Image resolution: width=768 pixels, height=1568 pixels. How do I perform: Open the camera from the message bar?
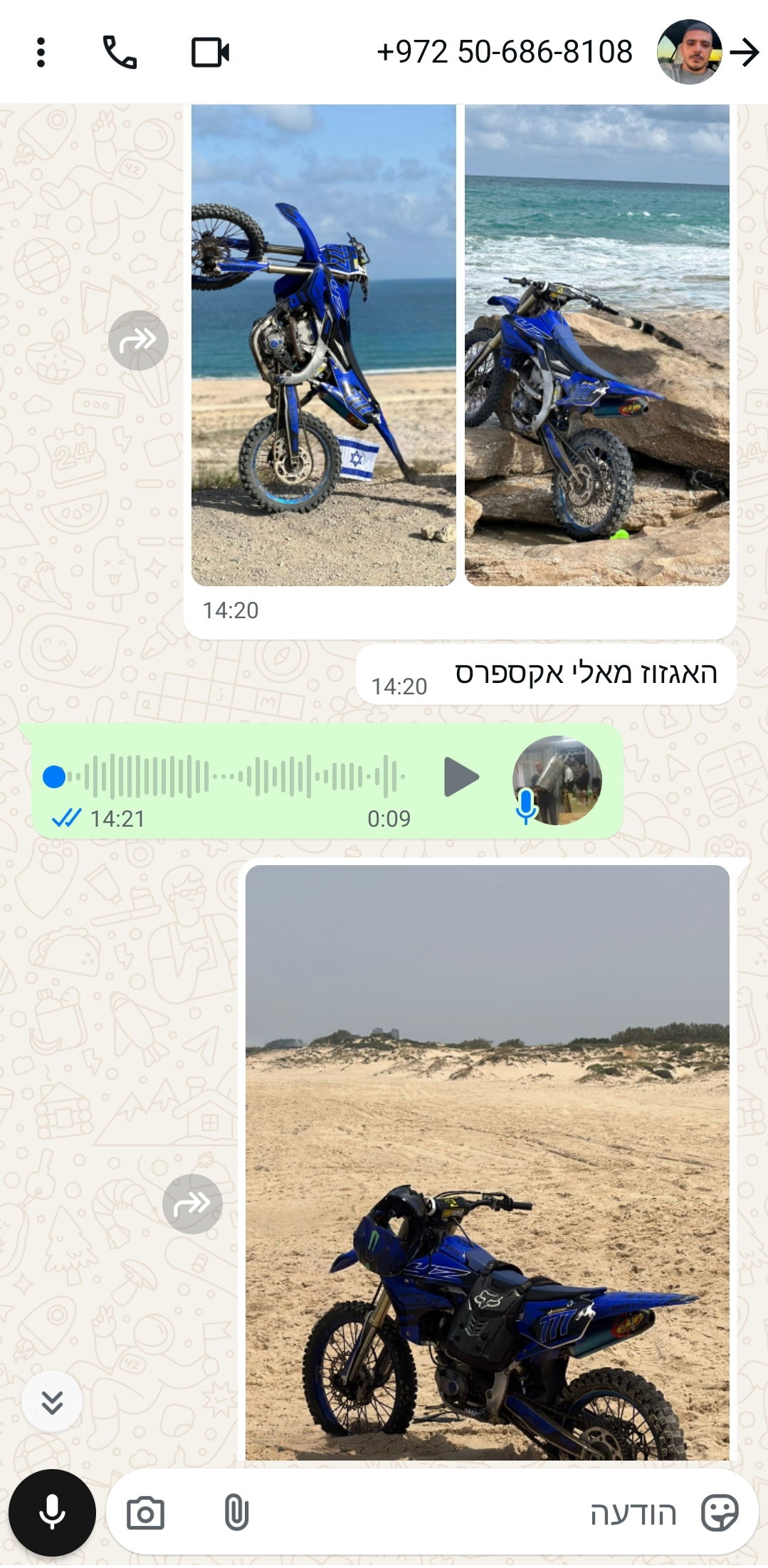145,1513
